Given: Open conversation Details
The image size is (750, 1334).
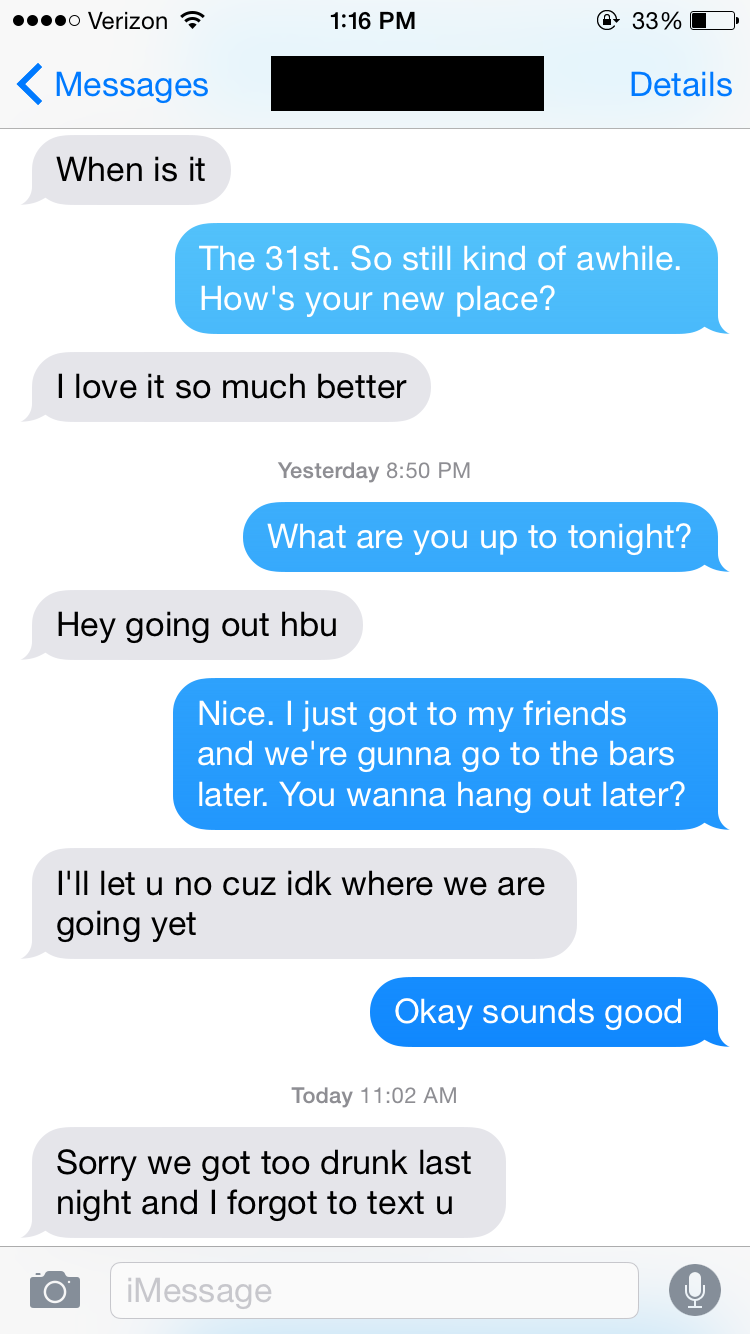Looking at the screenshot, I should tap(680, 85).
